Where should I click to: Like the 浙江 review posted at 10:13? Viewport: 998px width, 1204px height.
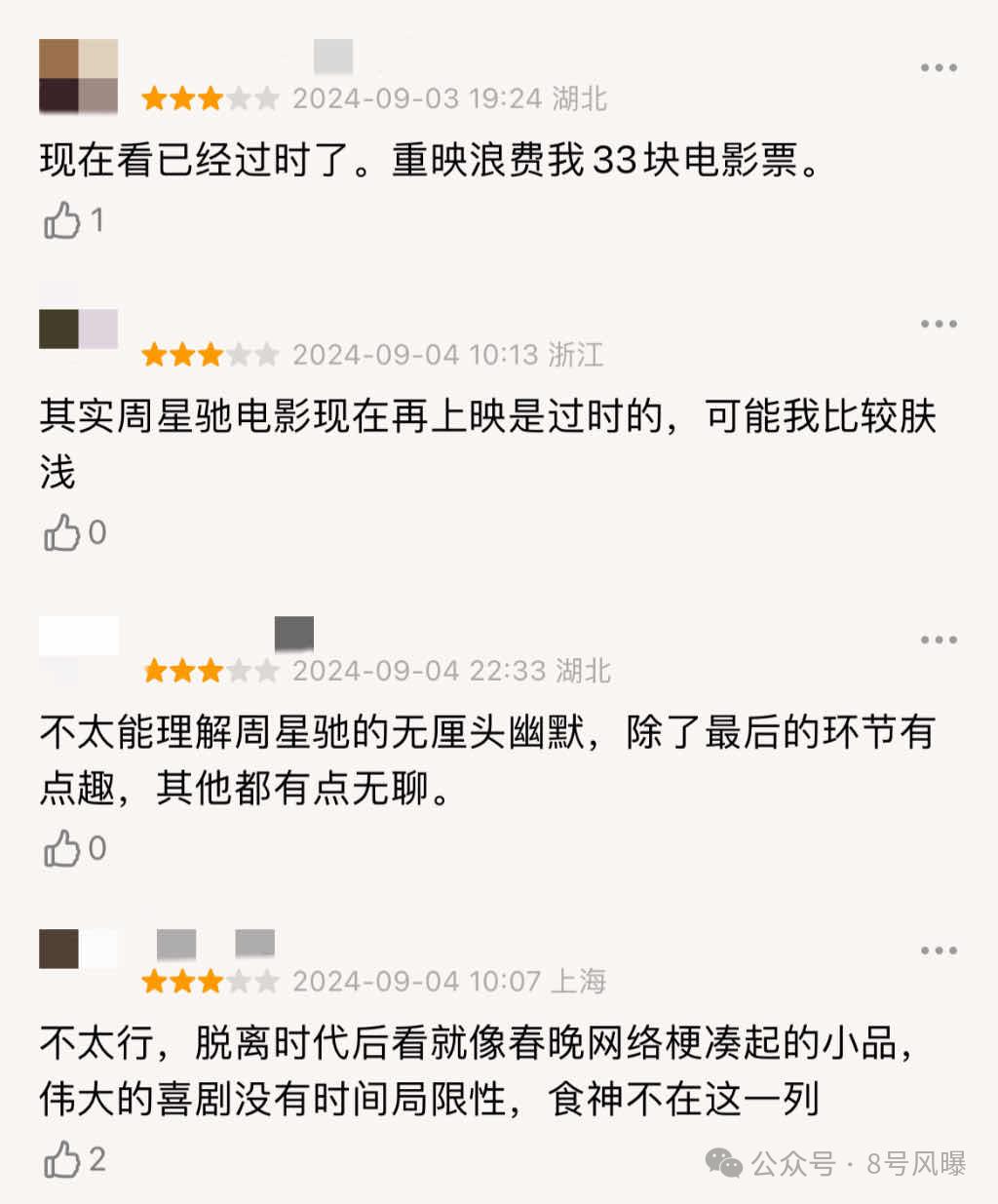62,533
